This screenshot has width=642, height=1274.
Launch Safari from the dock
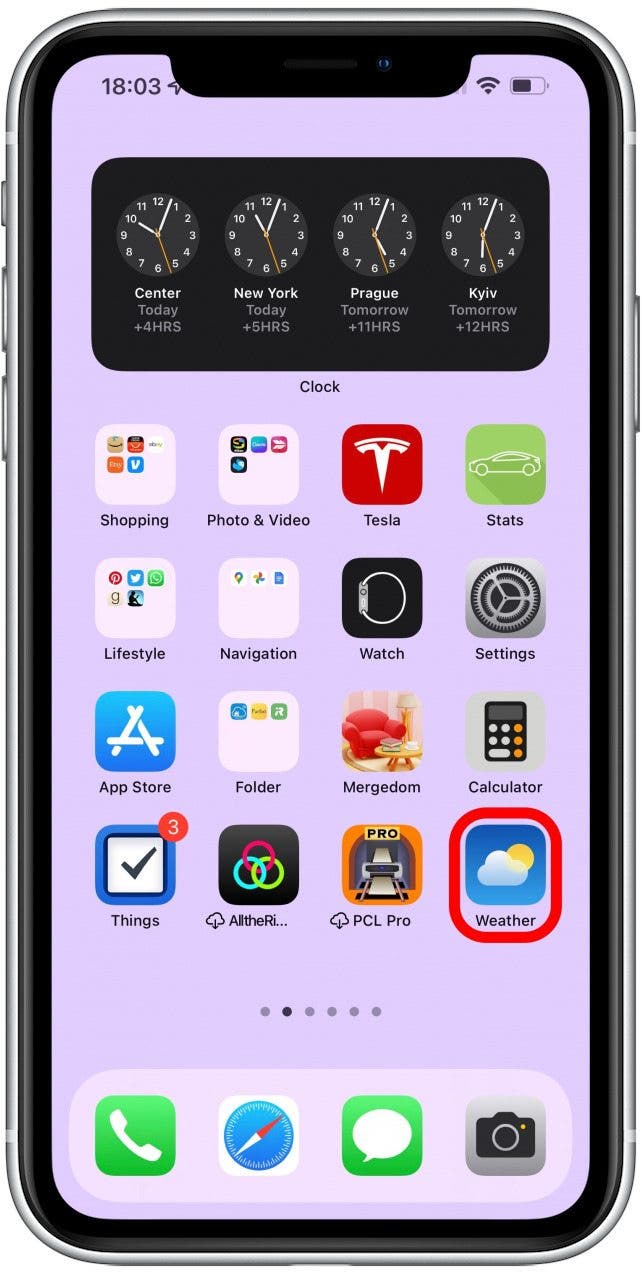click(x=258, y=1135)
